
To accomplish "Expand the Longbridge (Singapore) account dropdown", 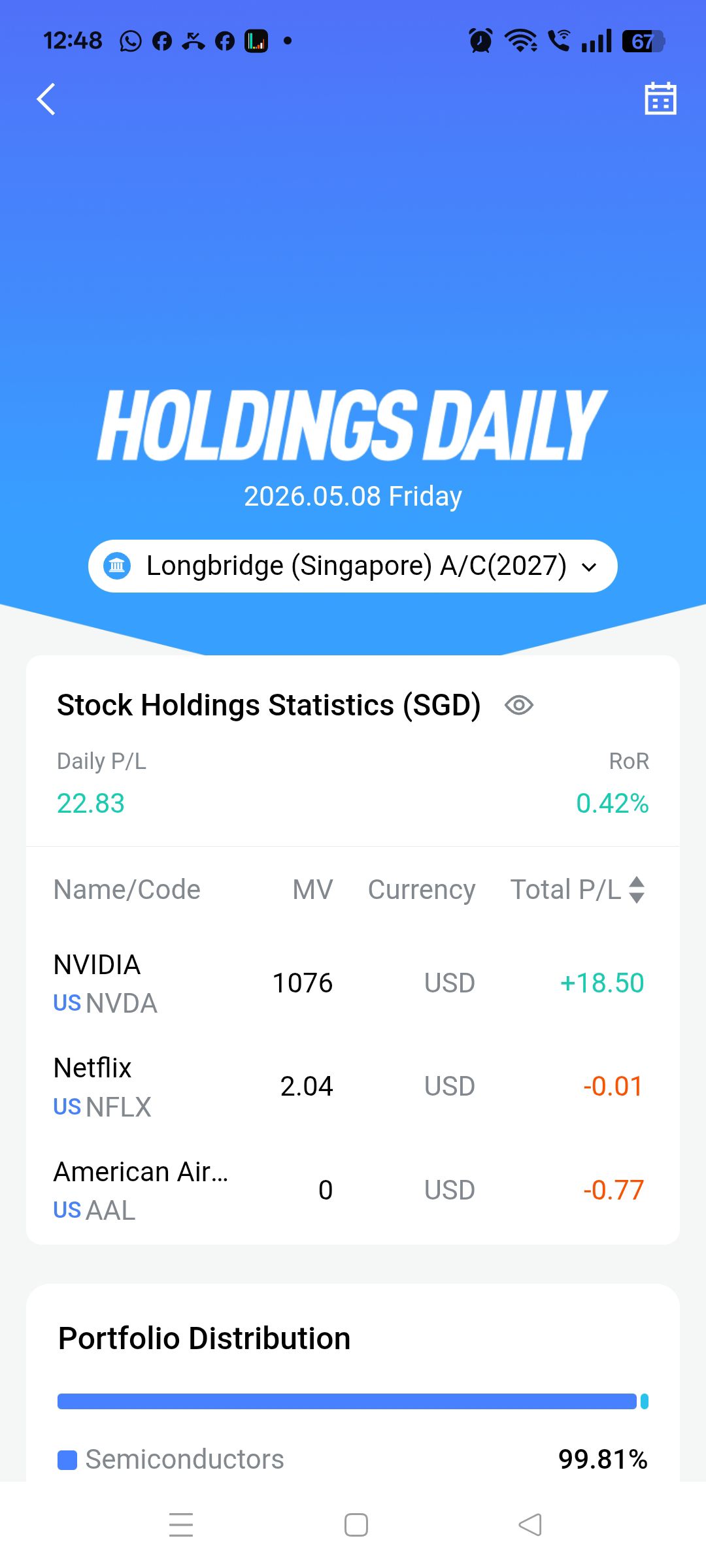I will (353, 566).
